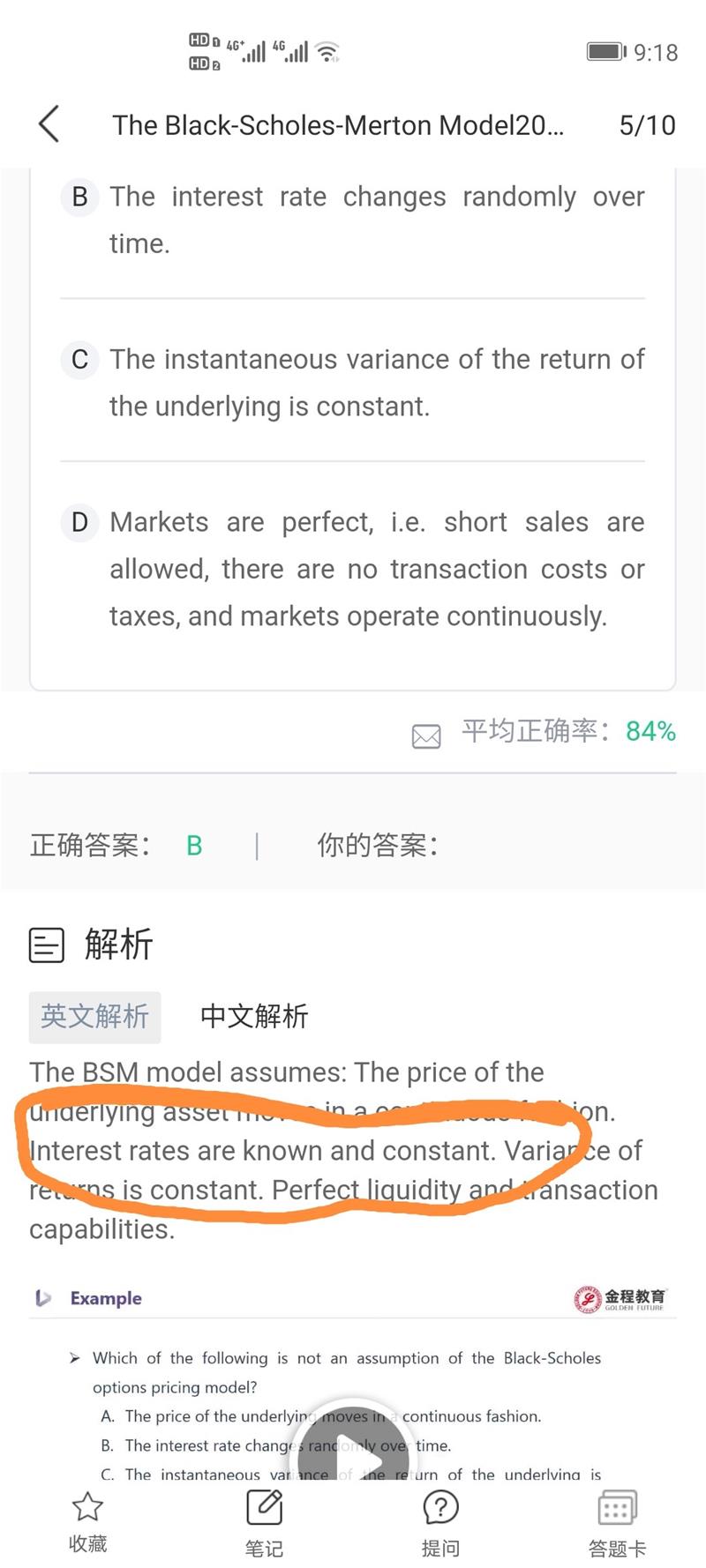Open the envelope feedback icon
Image resolution: width=706 pixels, height=1568 pixels.
(426, 735)
